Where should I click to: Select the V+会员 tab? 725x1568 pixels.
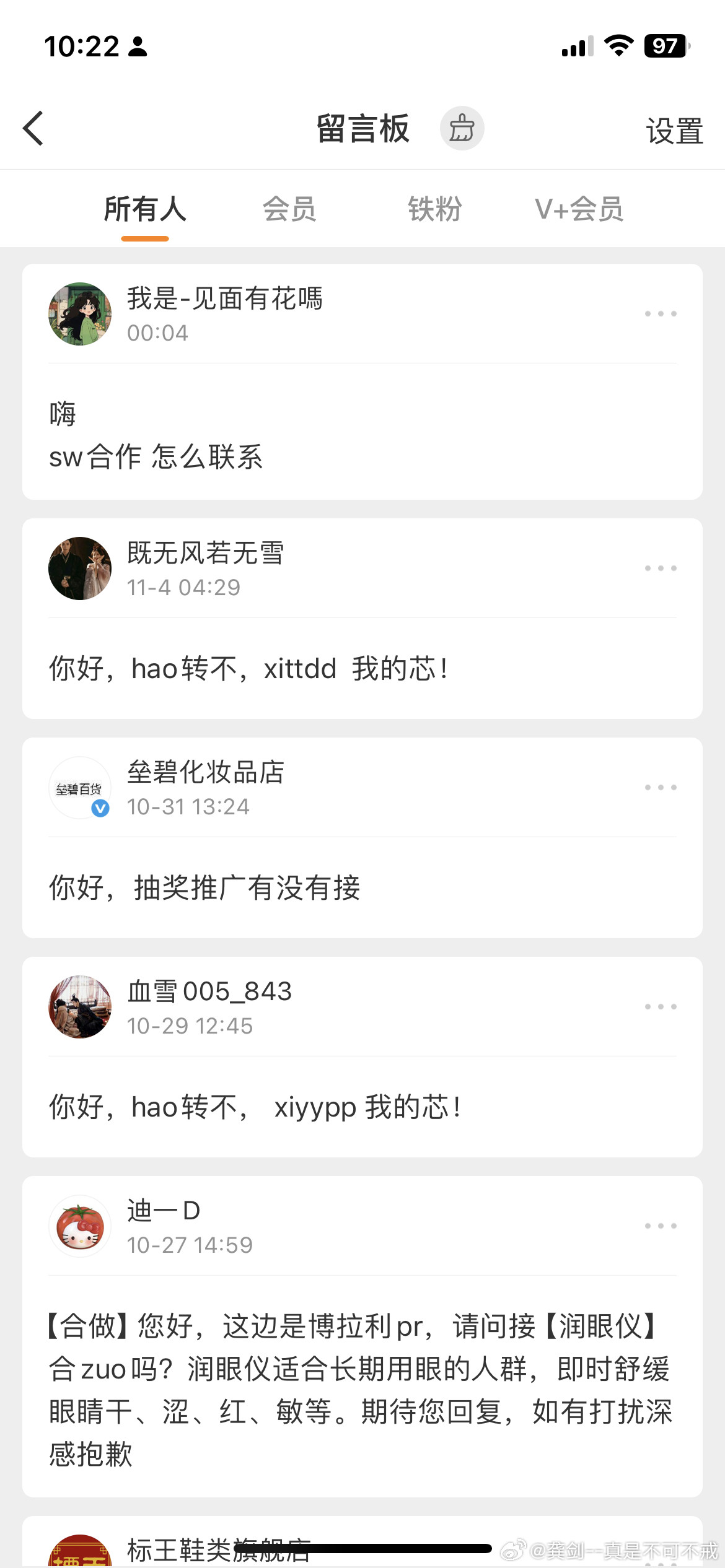click(x=580, y=209)
